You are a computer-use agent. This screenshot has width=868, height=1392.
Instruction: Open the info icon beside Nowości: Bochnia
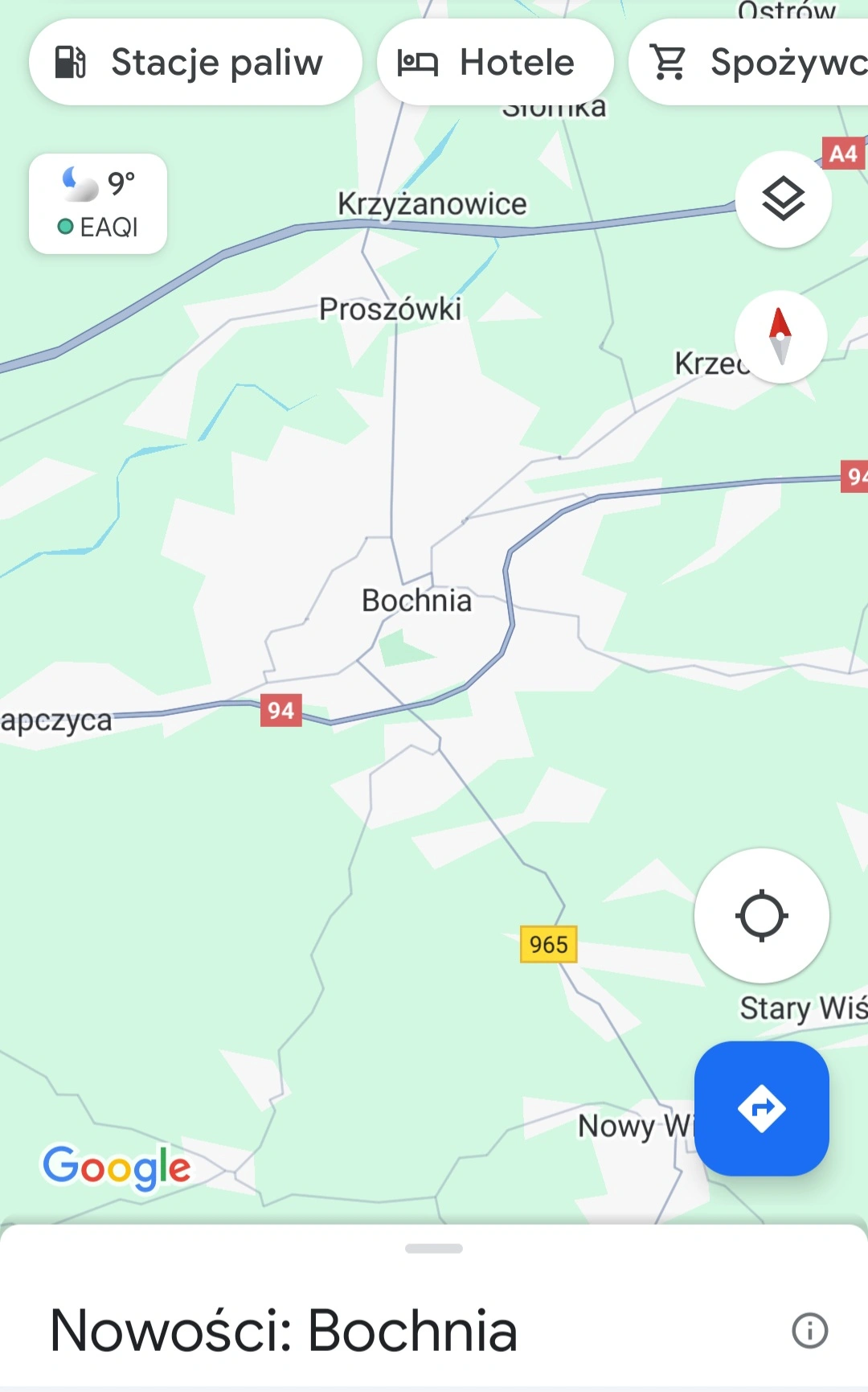809,1331
